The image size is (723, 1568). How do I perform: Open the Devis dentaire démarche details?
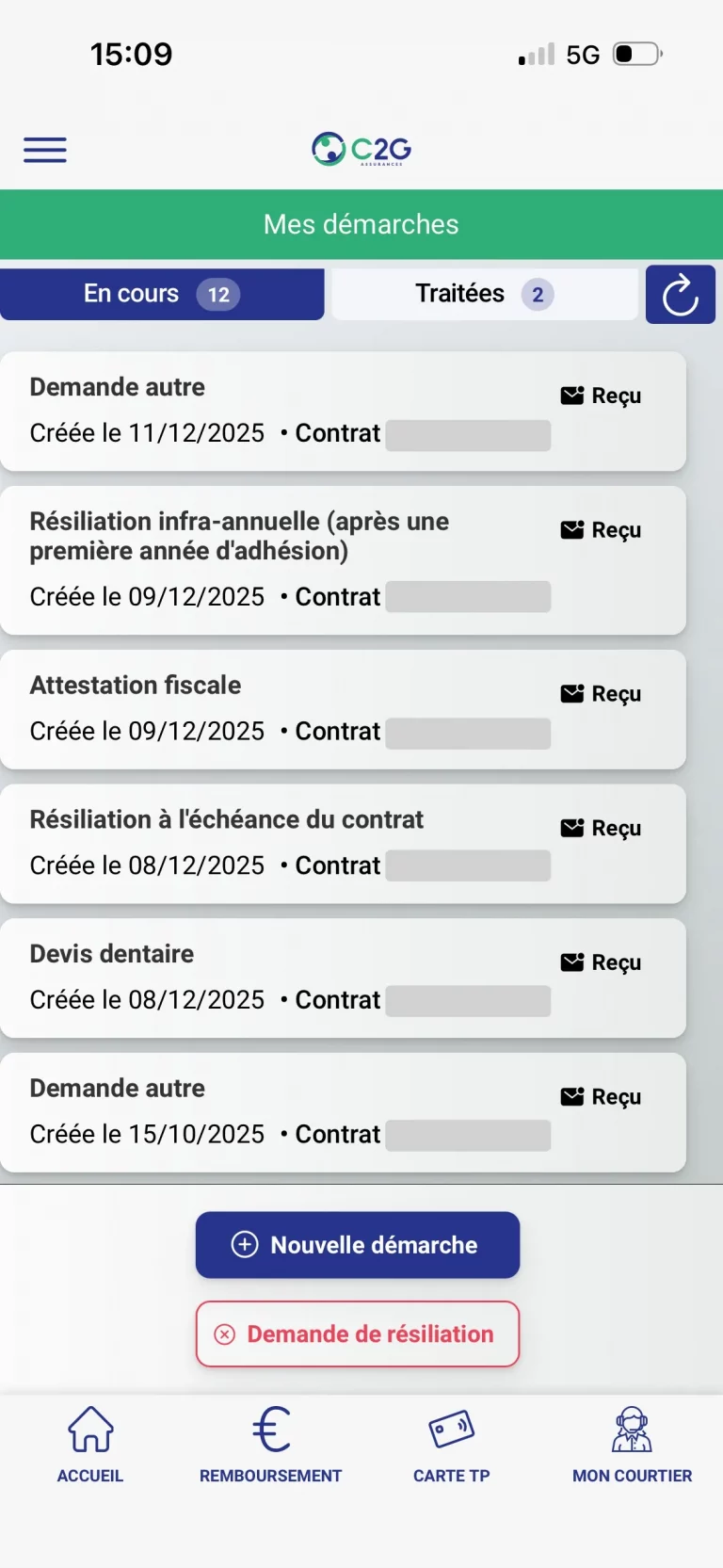tap(282, 978)
